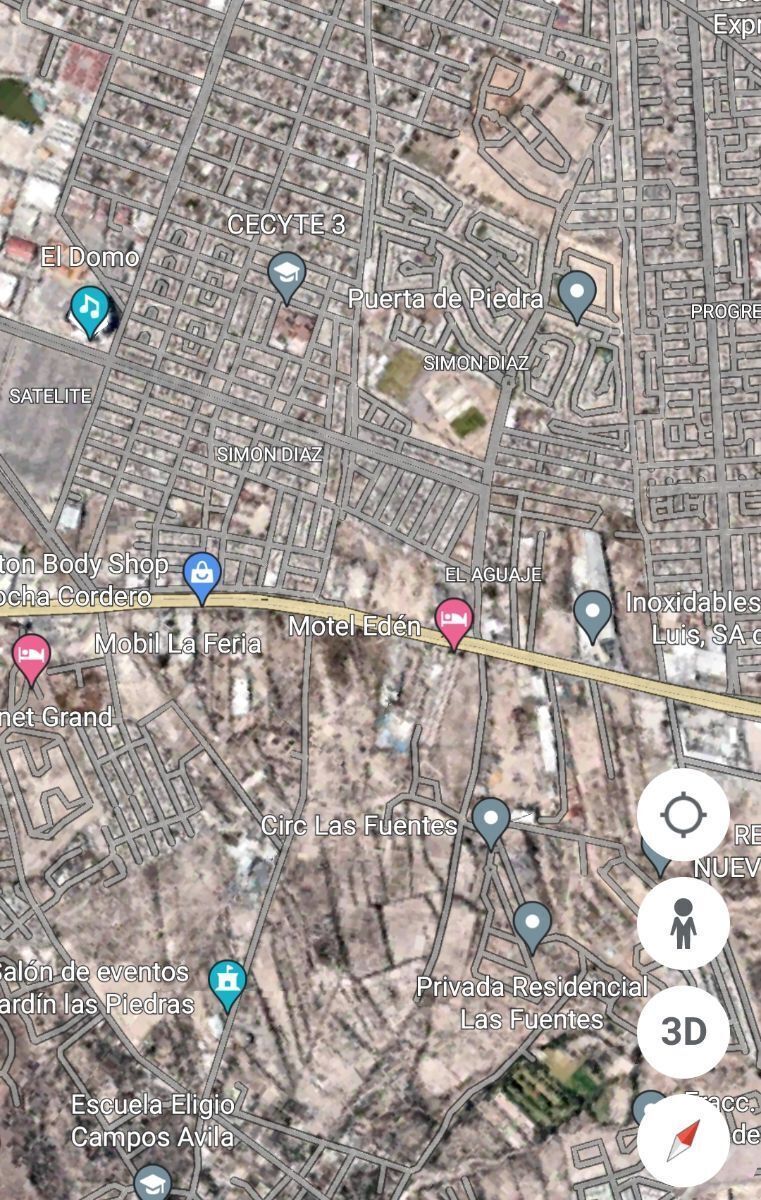Image resolution: width=761 pixels, height=1200 pixels.
Task: Open Circ Las Fuentes pin
Action: point(490,820)
